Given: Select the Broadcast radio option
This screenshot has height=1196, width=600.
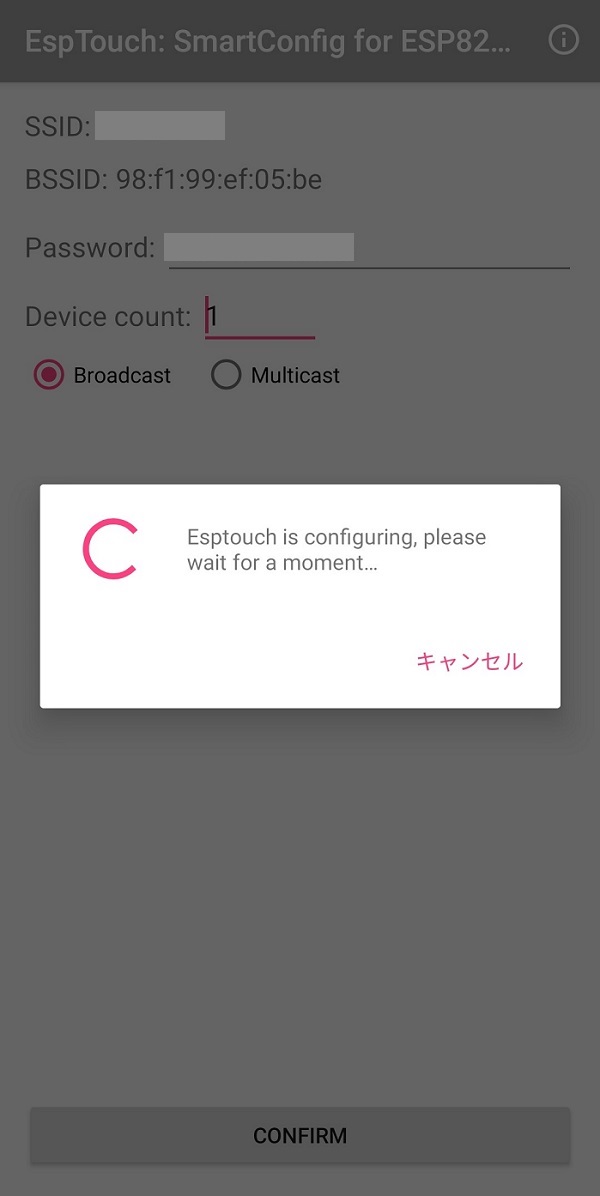Looking at the screenshot, I should 48,375.
